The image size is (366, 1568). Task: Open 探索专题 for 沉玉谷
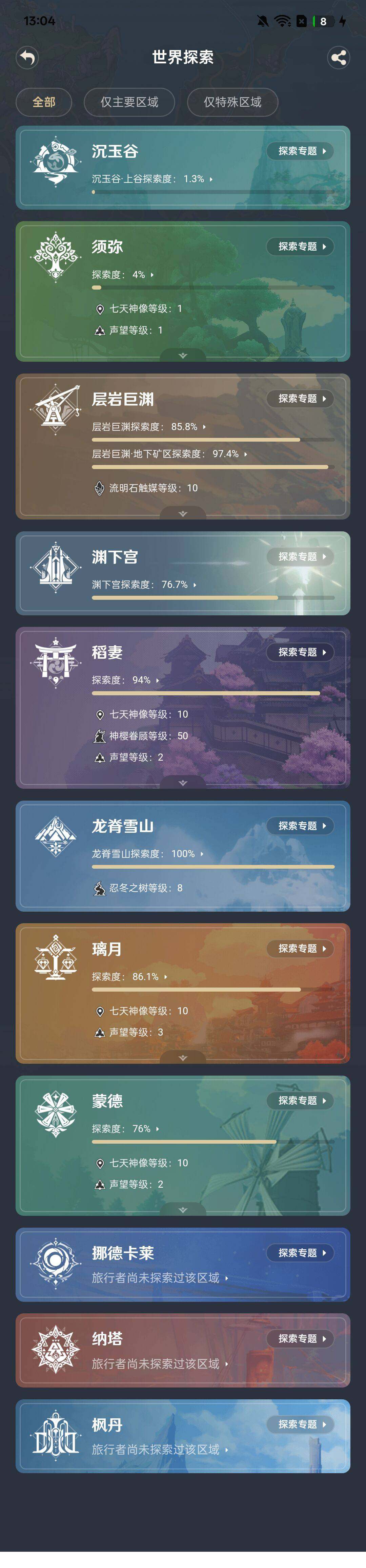point(300,151)
